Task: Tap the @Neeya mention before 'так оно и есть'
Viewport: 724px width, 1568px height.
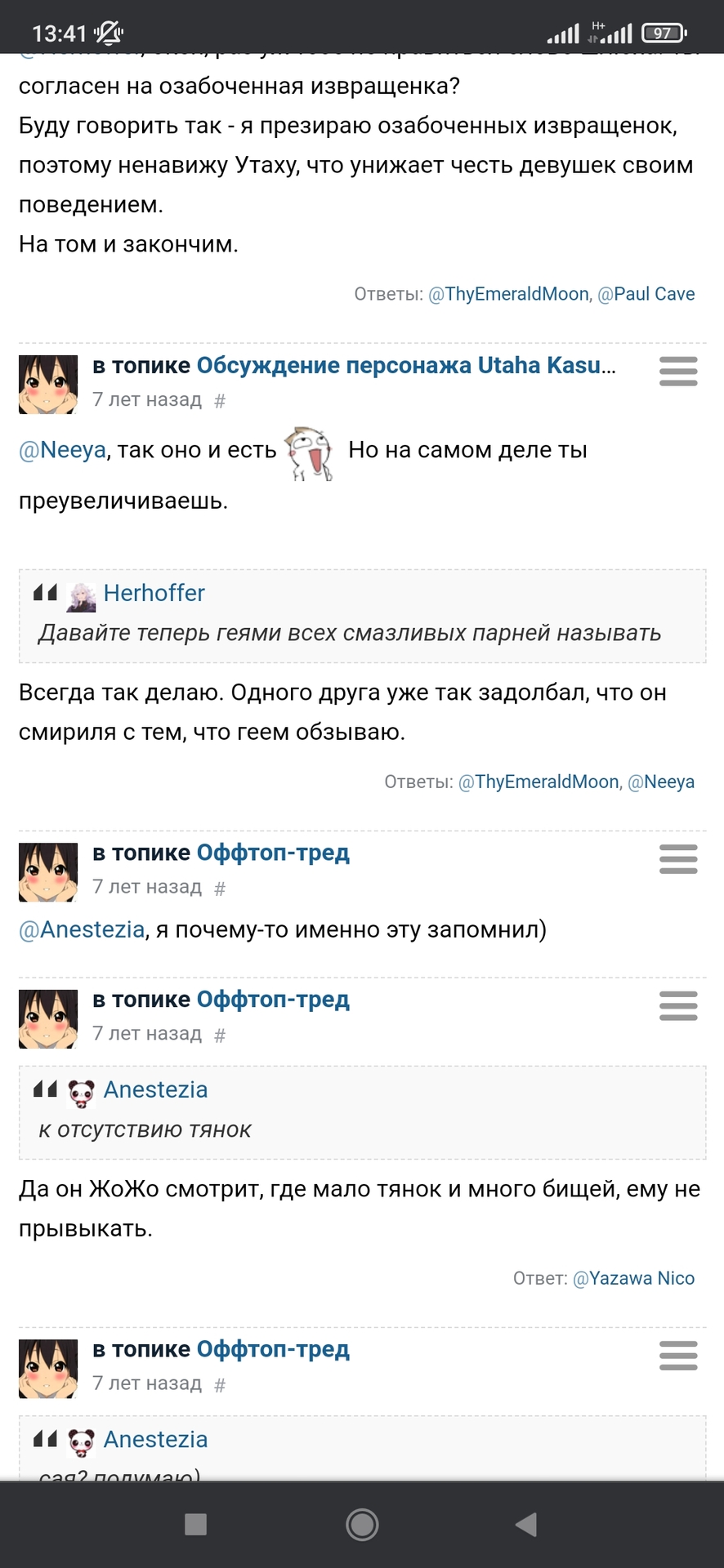Action: (x=63, y=450)
